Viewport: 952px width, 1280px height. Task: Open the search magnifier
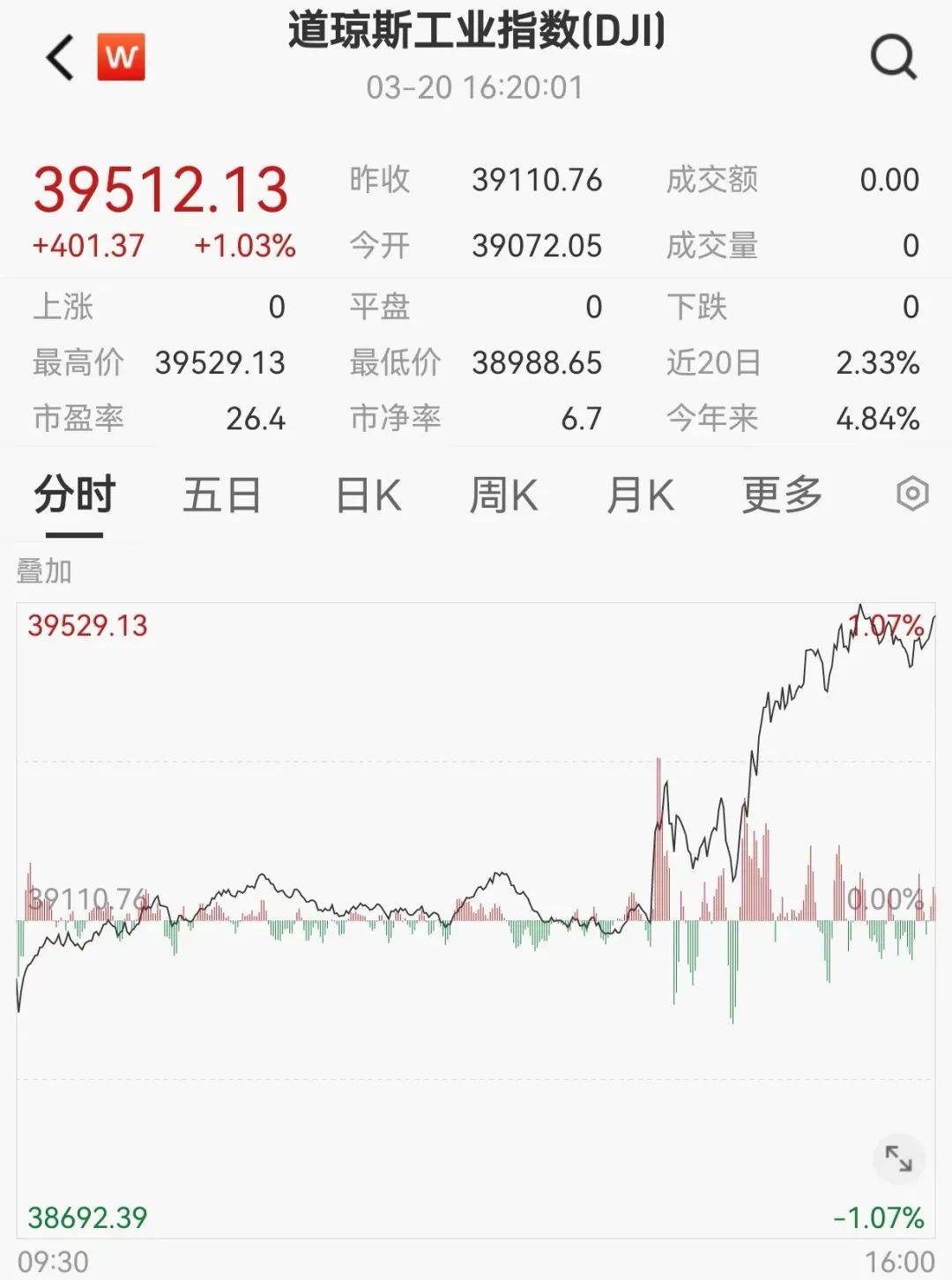895,57
